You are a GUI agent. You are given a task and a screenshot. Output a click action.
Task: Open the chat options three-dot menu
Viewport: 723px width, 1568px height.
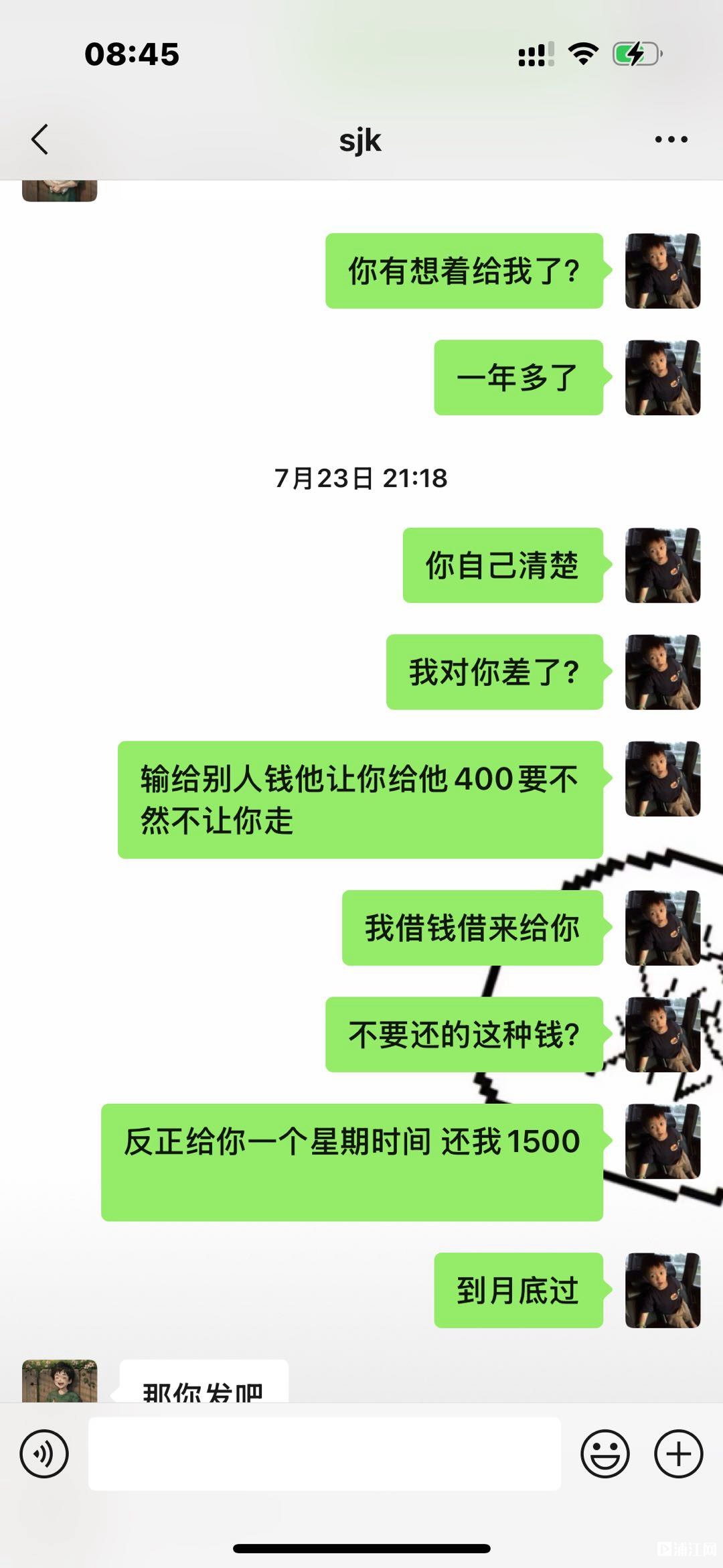[x=671, y=139]
